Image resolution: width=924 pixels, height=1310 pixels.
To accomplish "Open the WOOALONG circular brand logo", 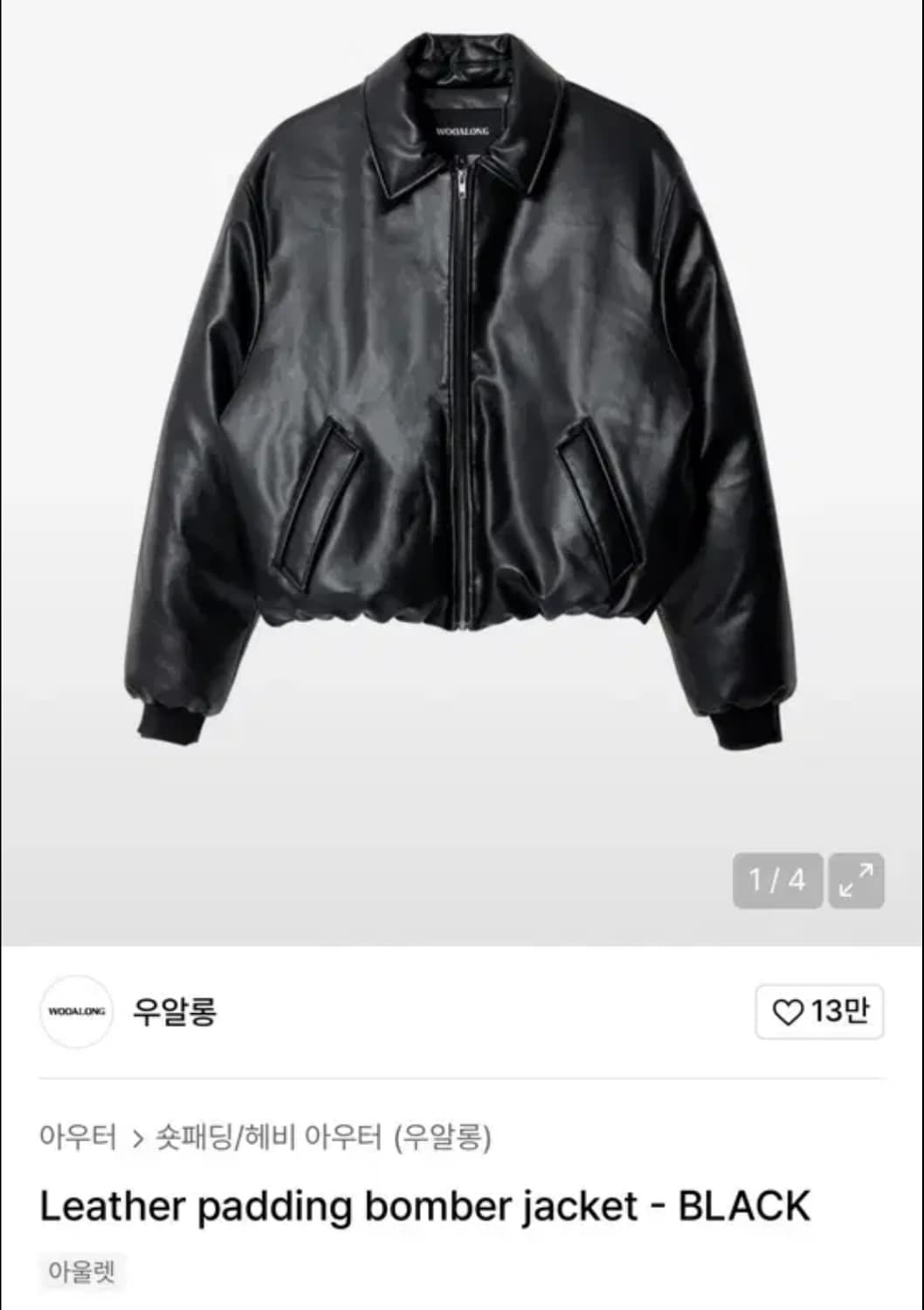I will [76, 1011].
